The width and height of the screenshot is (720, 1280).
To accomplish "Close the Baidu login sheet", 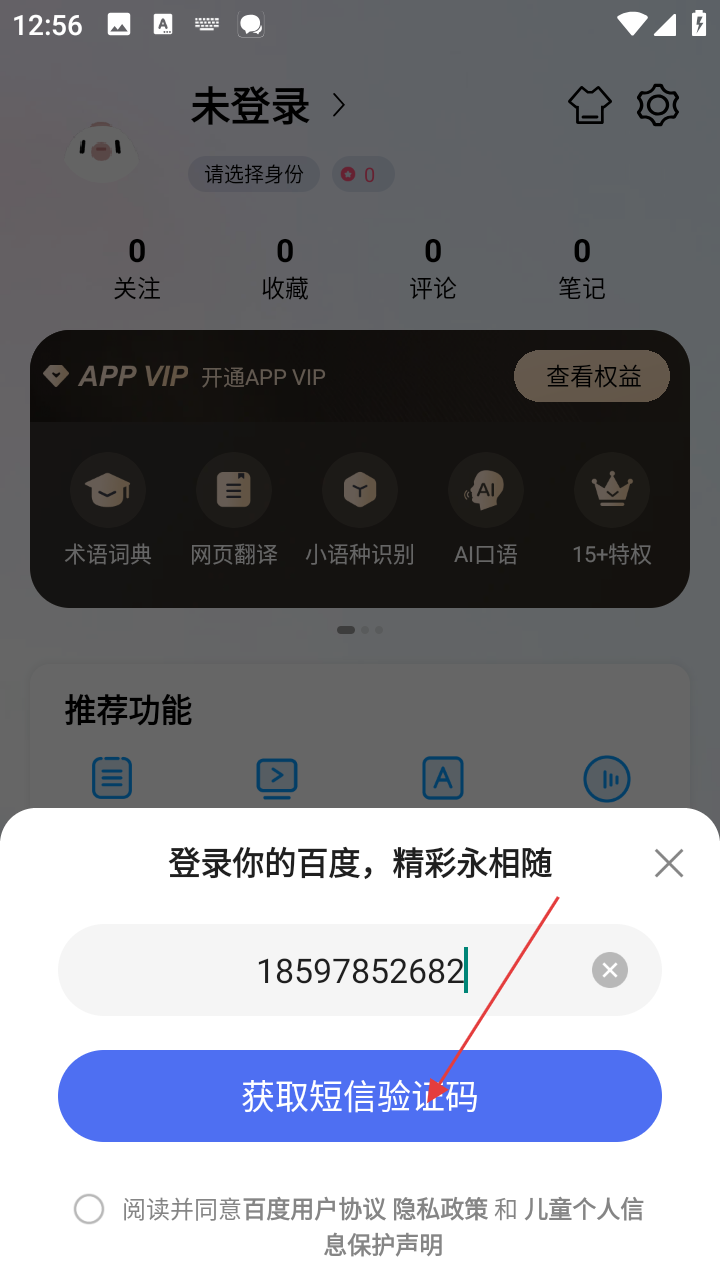I will click(x=668, y=863).
